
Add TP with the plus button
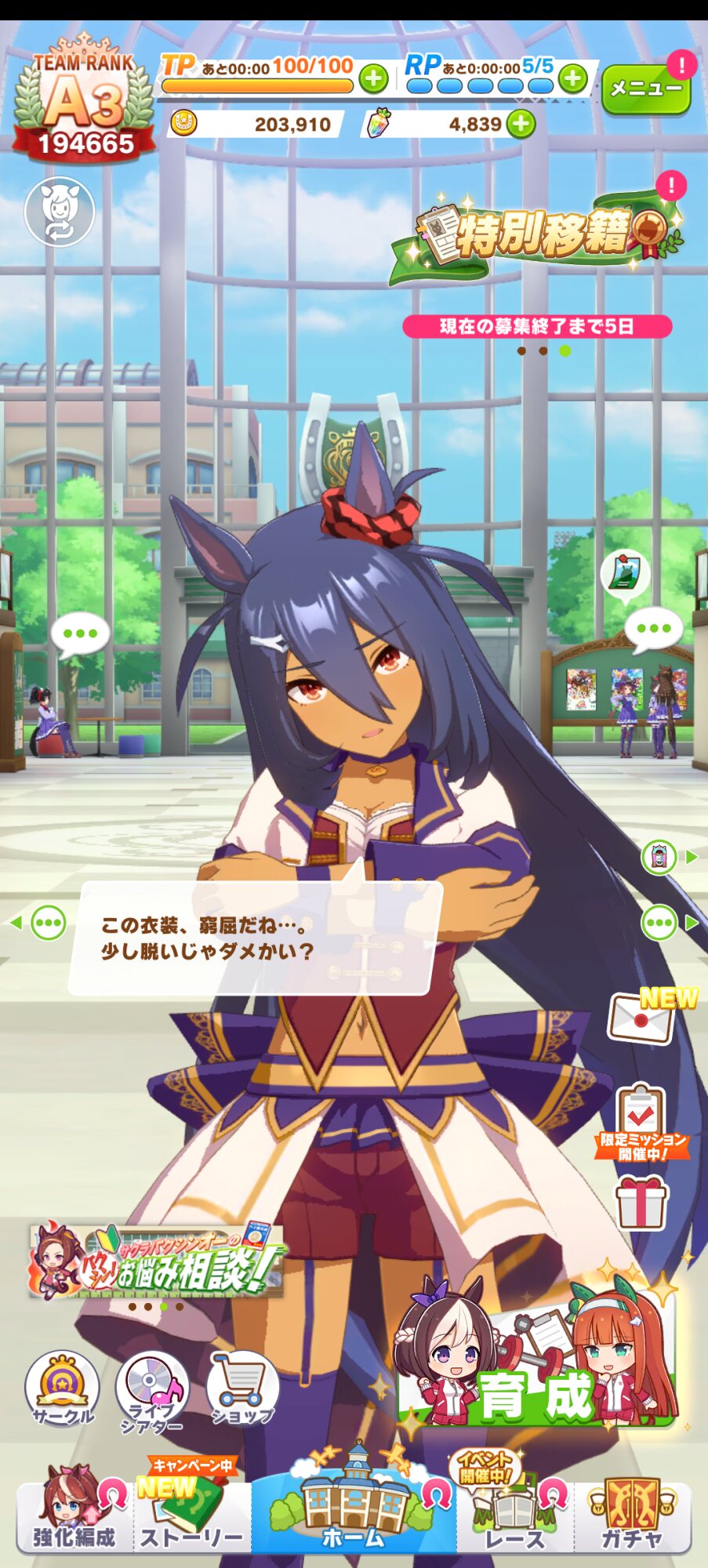373,78
